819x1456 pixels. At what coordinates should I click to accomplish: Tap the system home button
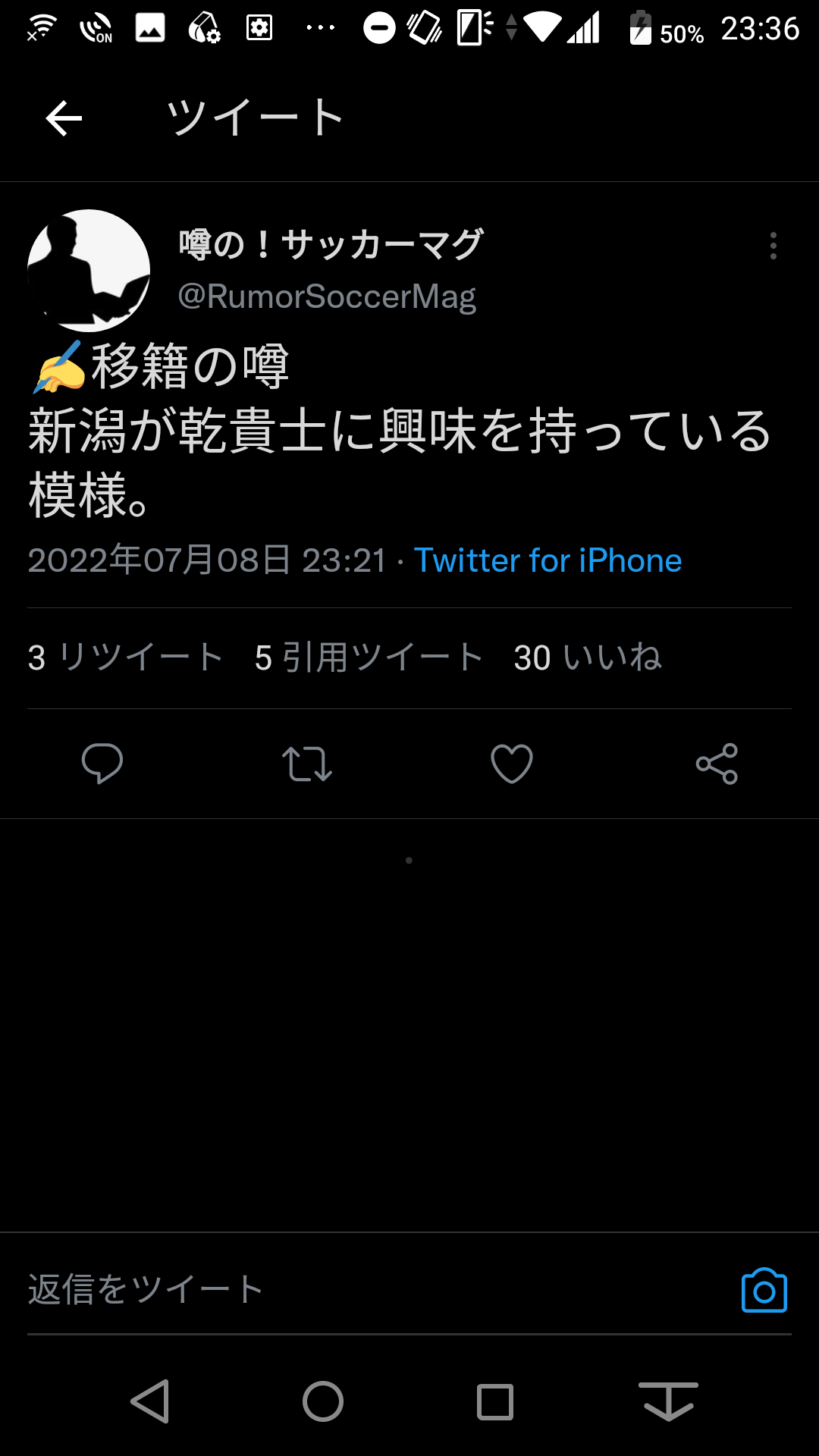(x=323, y=1401)
